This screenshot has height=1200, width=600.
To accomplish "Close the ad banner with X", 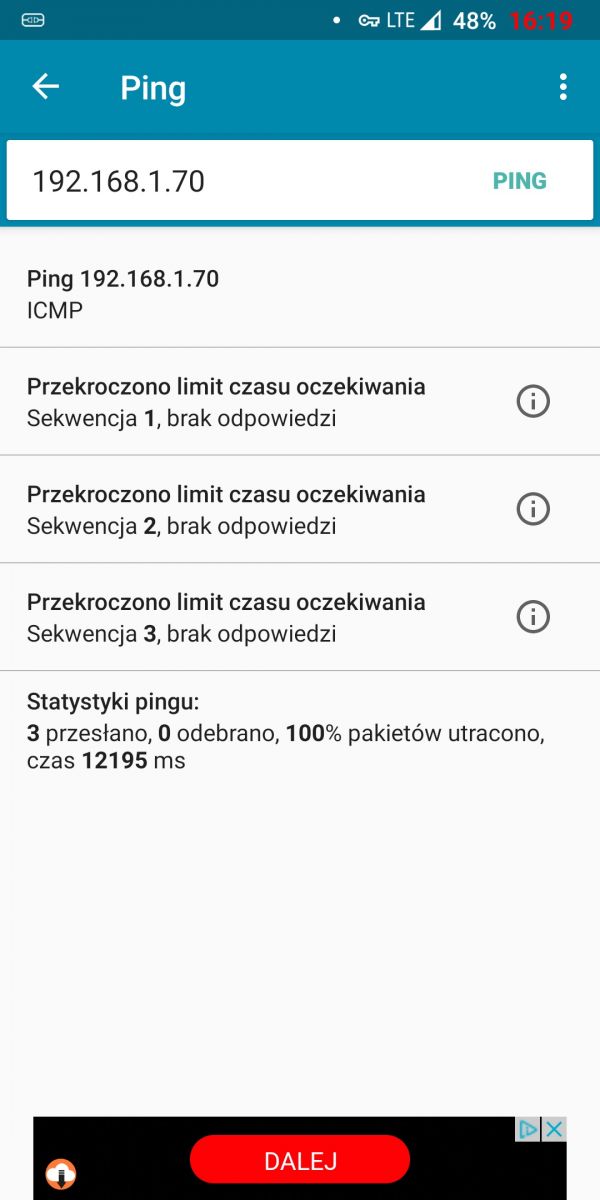I will pos(554,1129).
